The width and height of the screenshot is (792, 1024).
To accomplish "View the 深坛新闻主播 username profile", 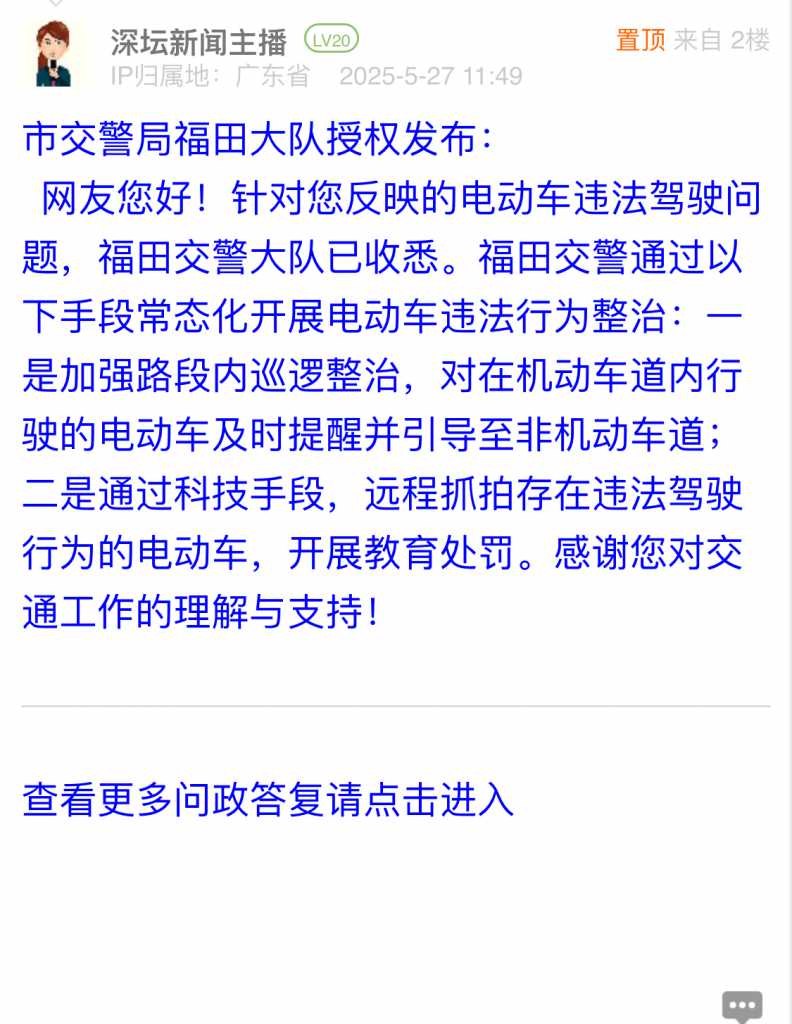I will click(198, 42).
